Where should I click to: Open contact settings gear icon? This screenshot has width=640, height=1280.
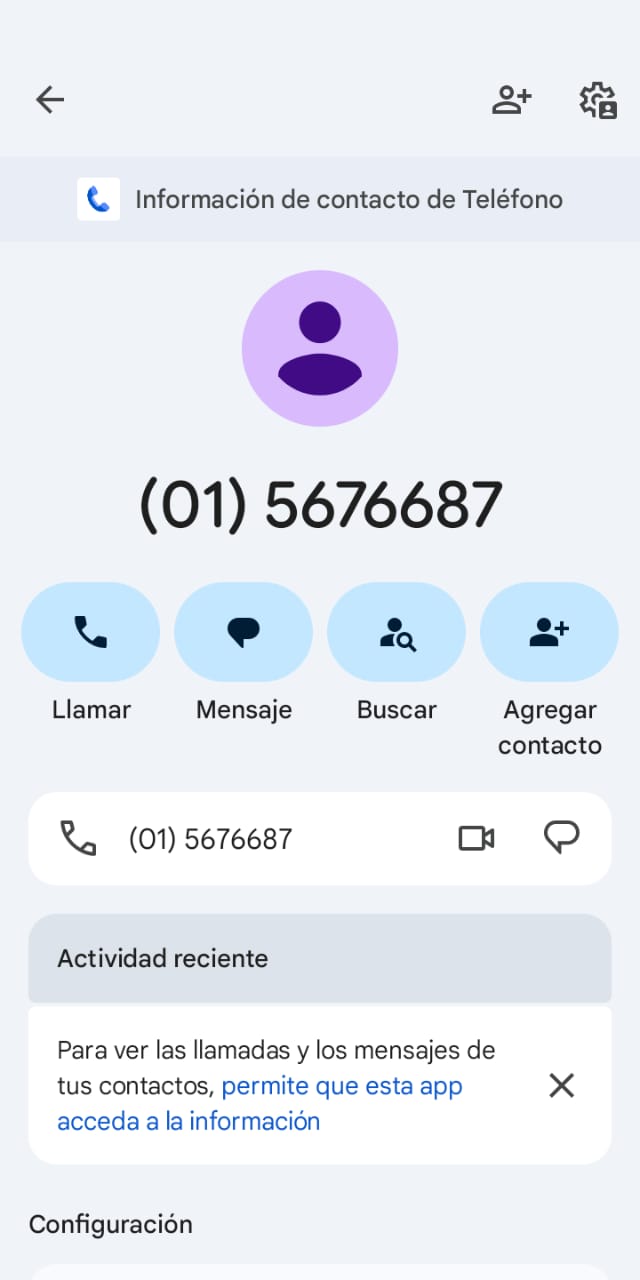pos(598,100)
